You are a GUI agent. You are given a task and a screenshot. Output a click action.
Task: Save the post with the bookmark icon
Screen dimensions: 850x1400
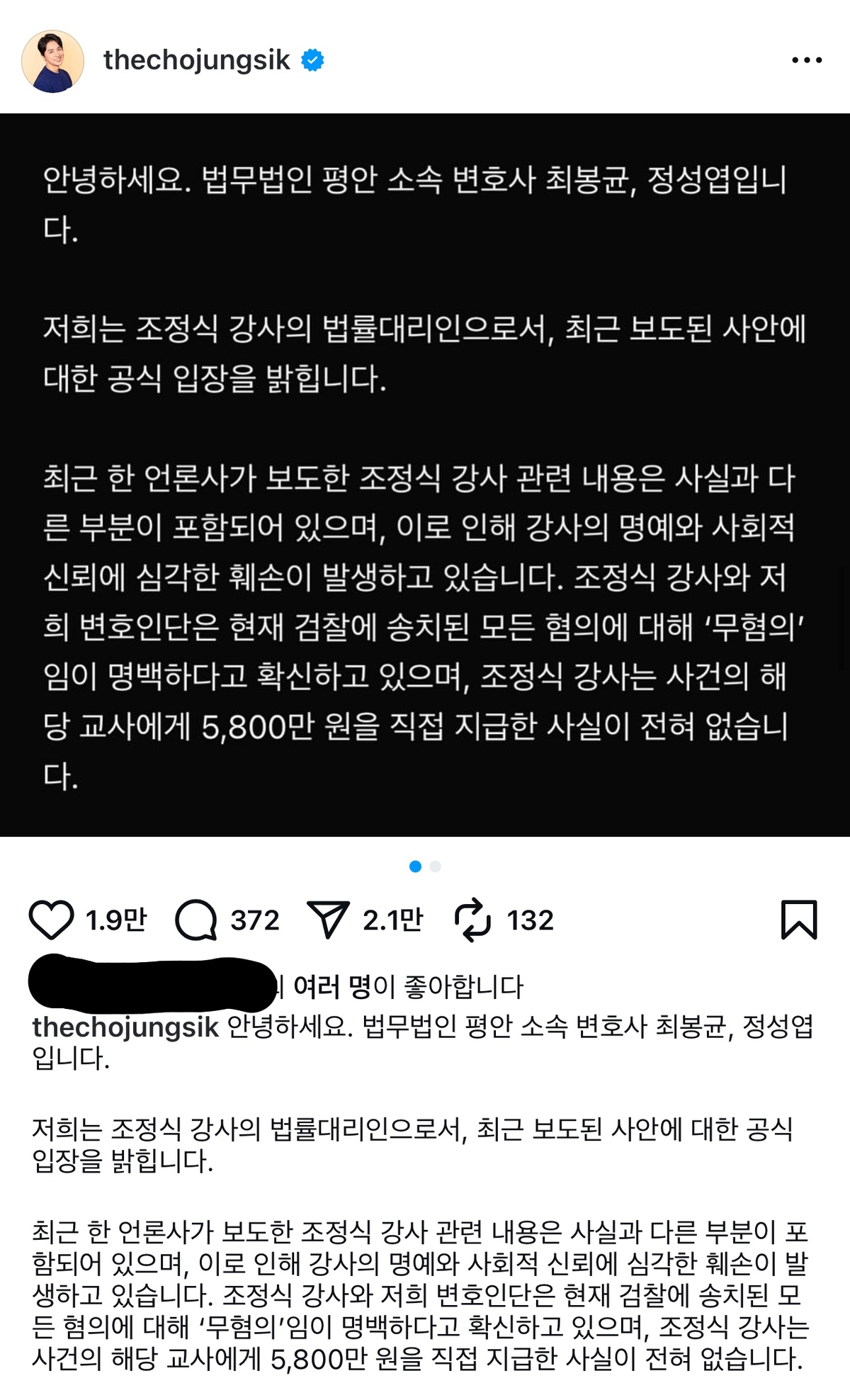[x=799, y=920]
